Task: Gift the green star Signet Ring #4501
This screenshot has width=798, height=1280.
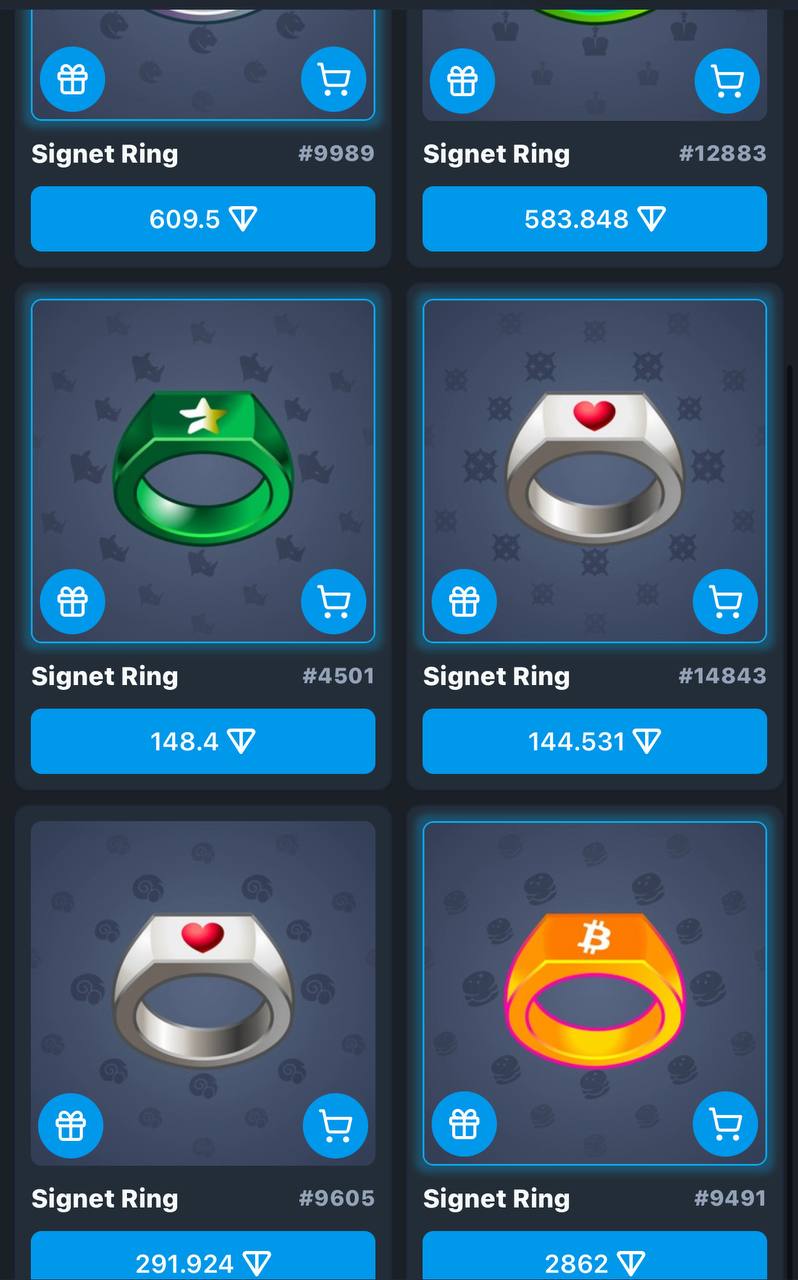Action: 72,601
